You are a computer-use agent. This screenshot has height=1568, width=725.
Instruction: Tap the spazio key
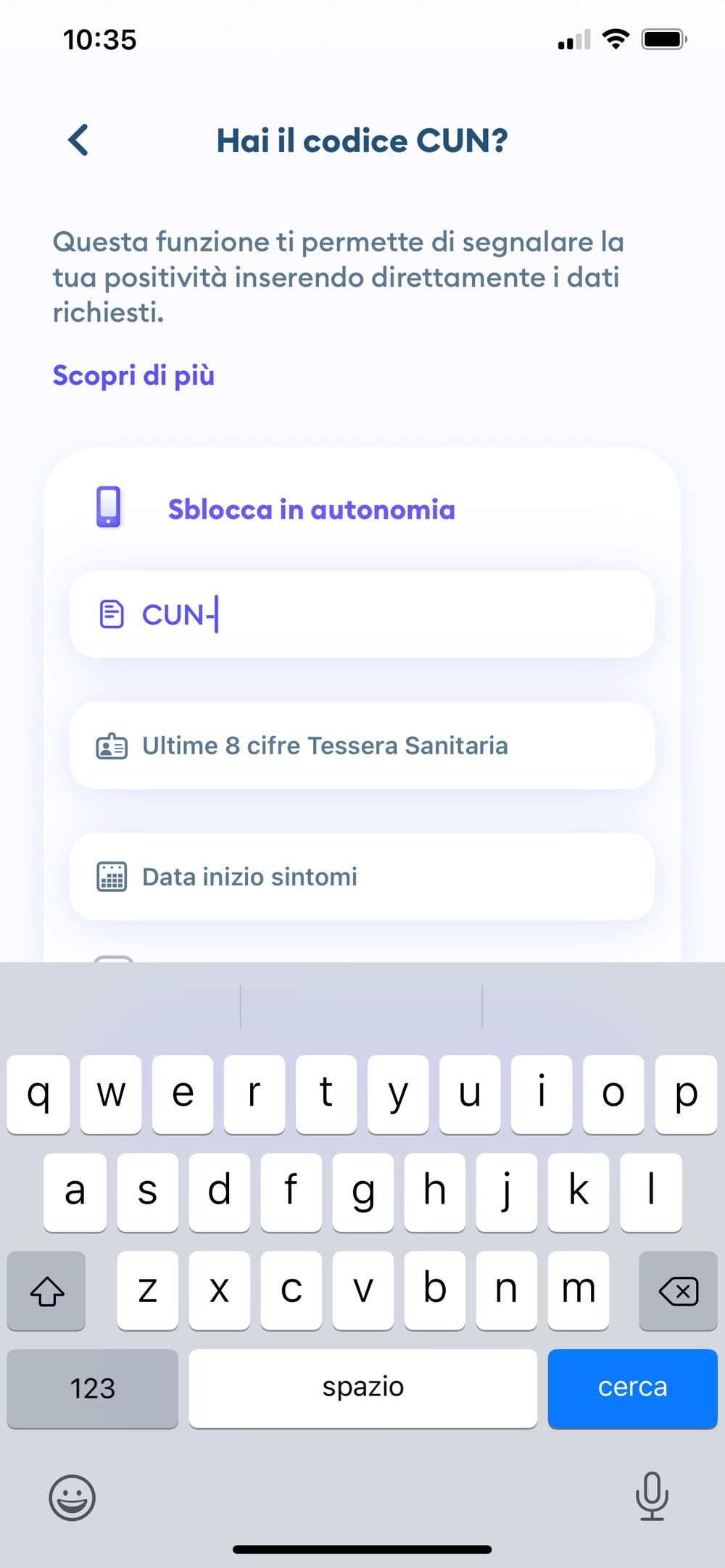(362, 1388)
